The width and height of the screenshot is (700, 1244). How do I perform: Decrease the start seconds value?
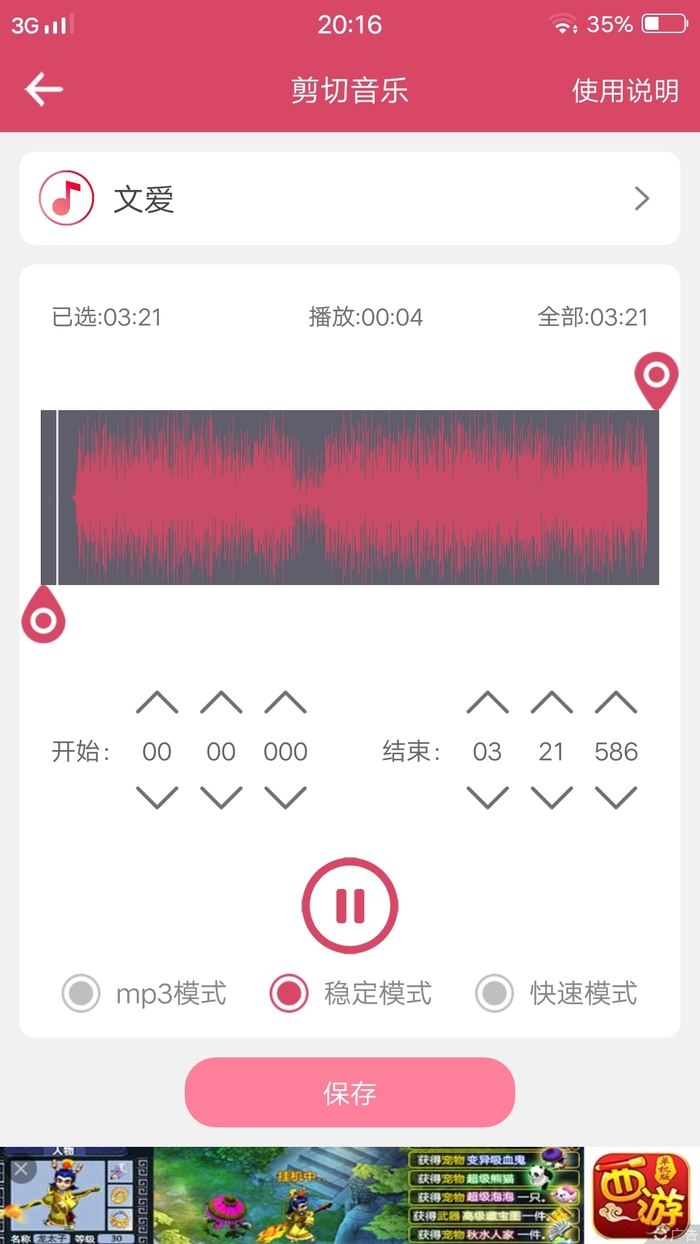(x=221, y=798)
